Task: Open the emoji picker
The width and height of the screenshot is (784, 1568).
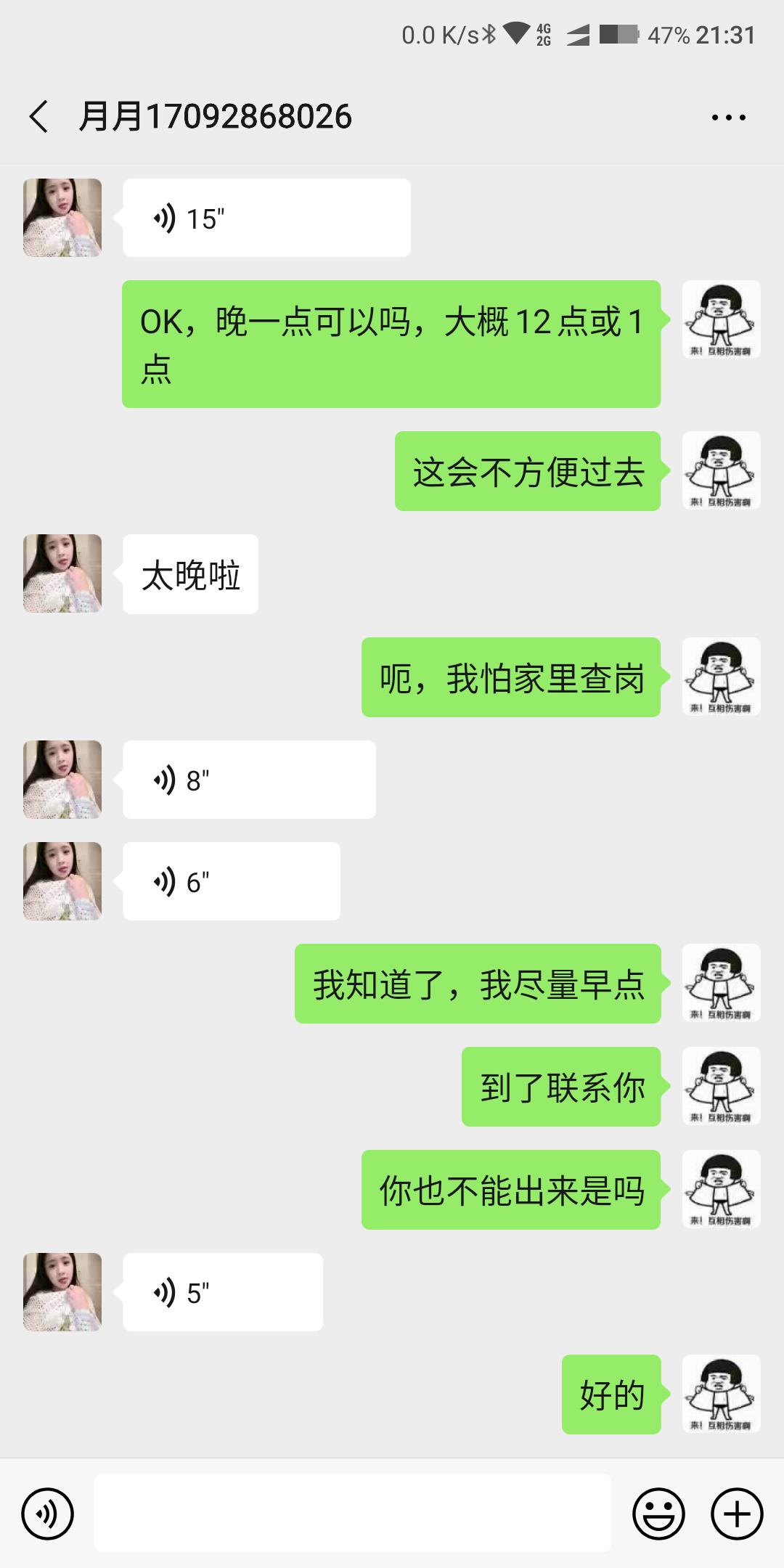Action: point(658,1514)
